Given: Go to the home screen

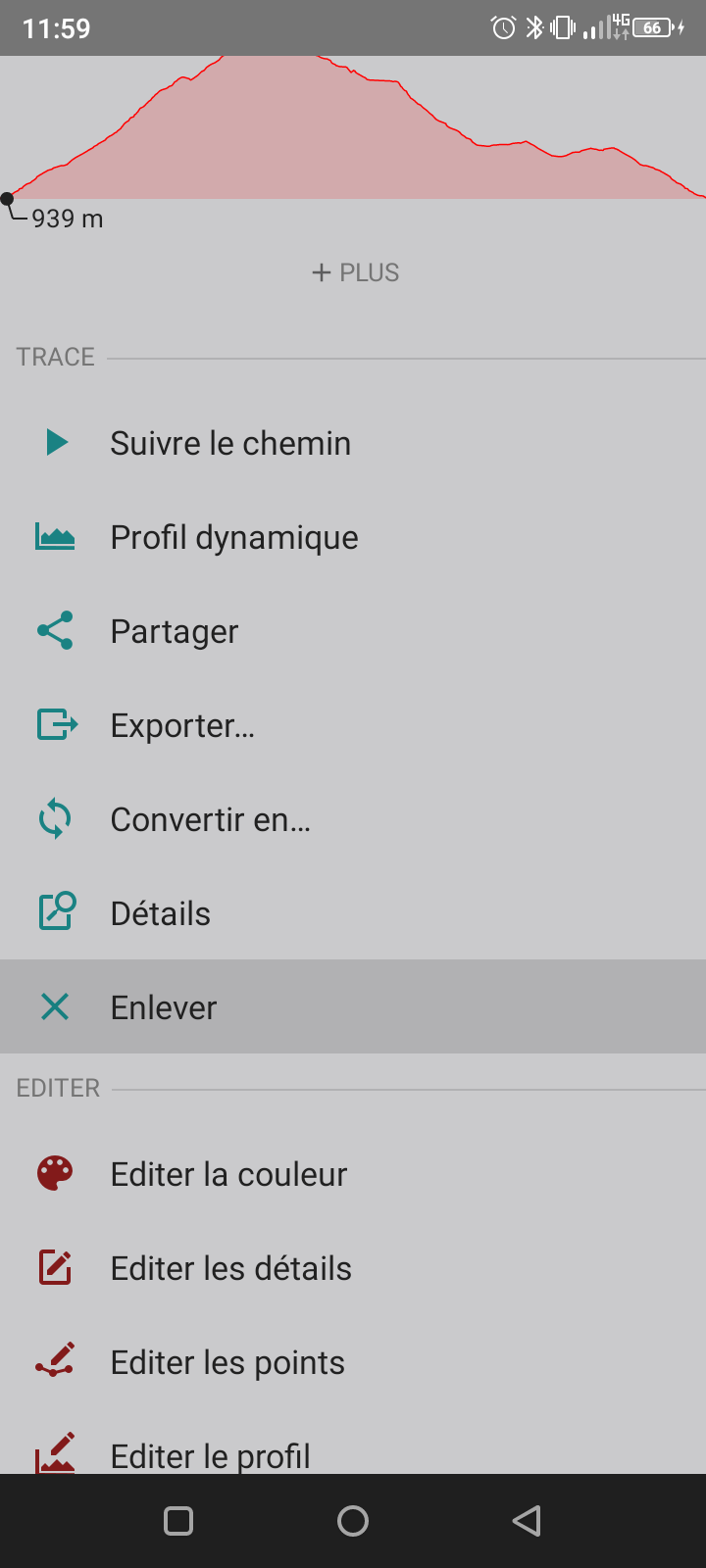Looking at the screenshot, I should [x=353, y=1521].
